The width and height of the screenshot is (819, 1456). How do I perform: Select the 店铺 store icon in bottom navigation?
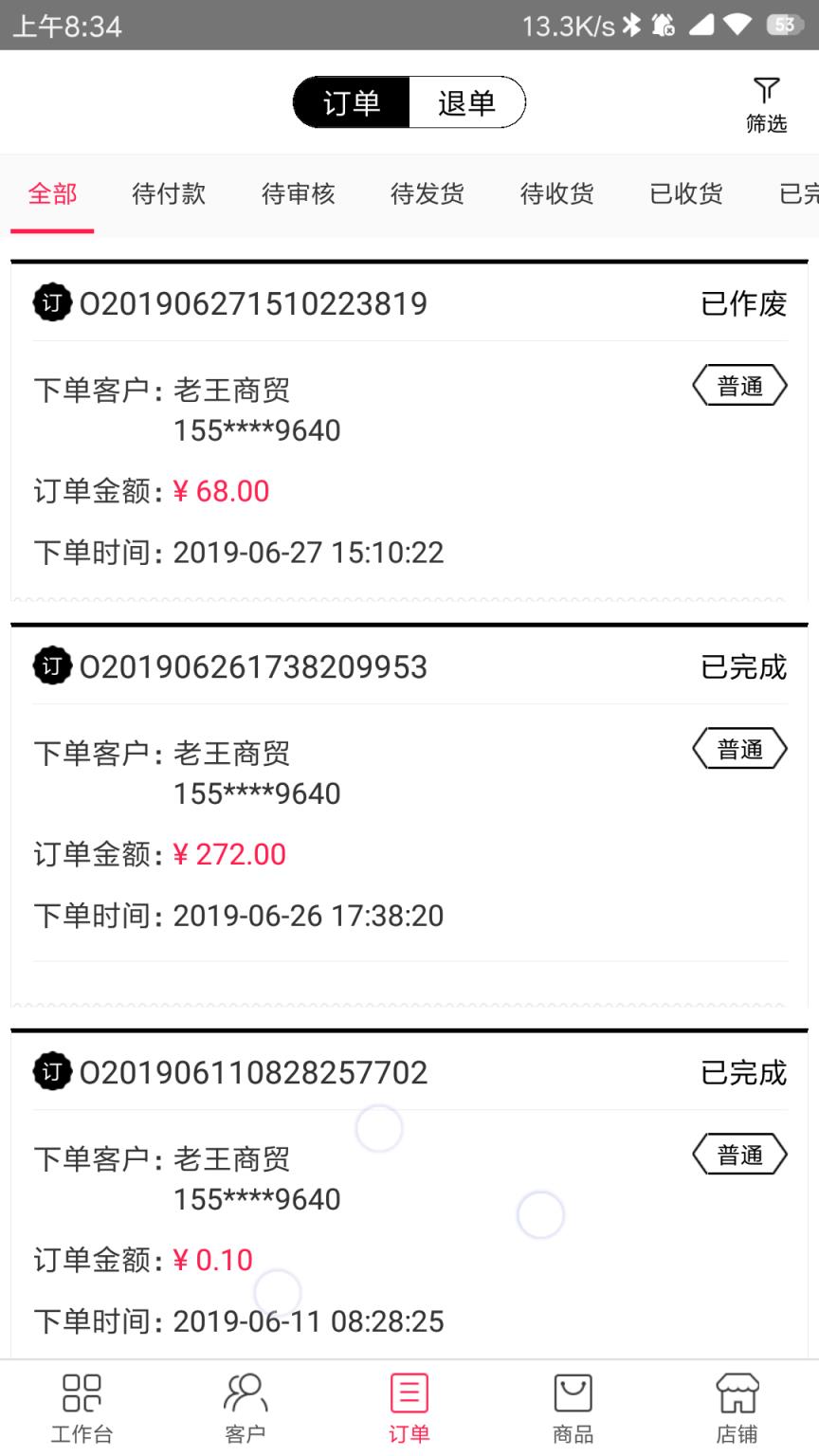(x=737, y=1406)
